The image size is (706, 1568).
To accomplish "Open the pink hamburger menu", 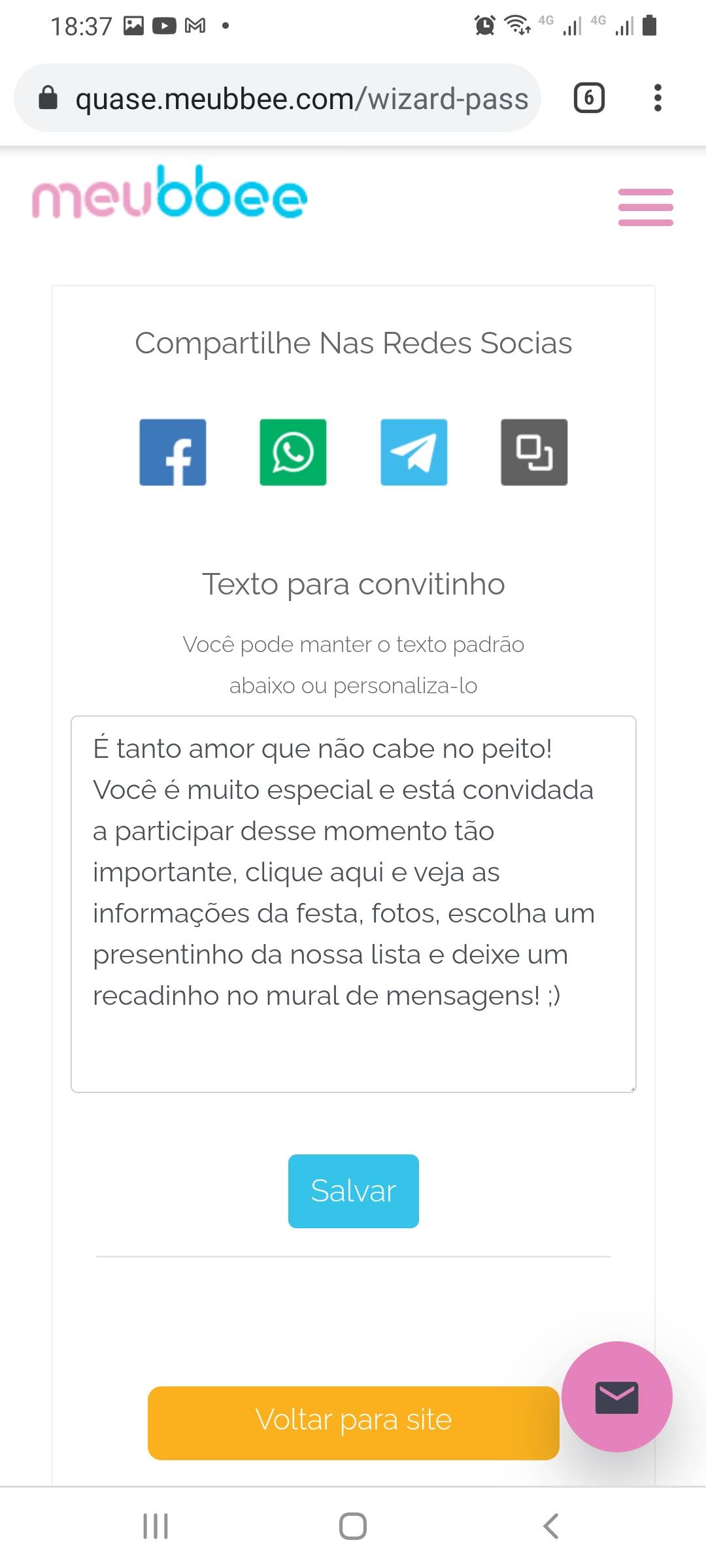I will click(645, 207).
